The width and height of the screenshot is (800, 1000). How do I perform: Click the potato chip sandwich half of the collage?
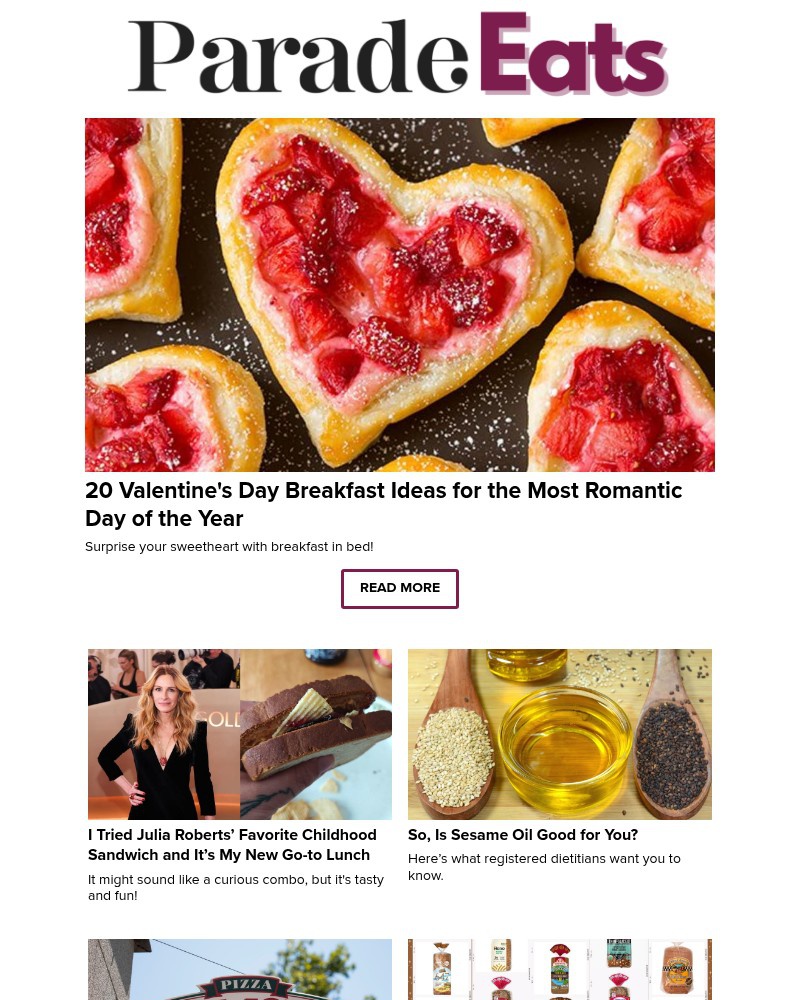[x=316, y=734]
